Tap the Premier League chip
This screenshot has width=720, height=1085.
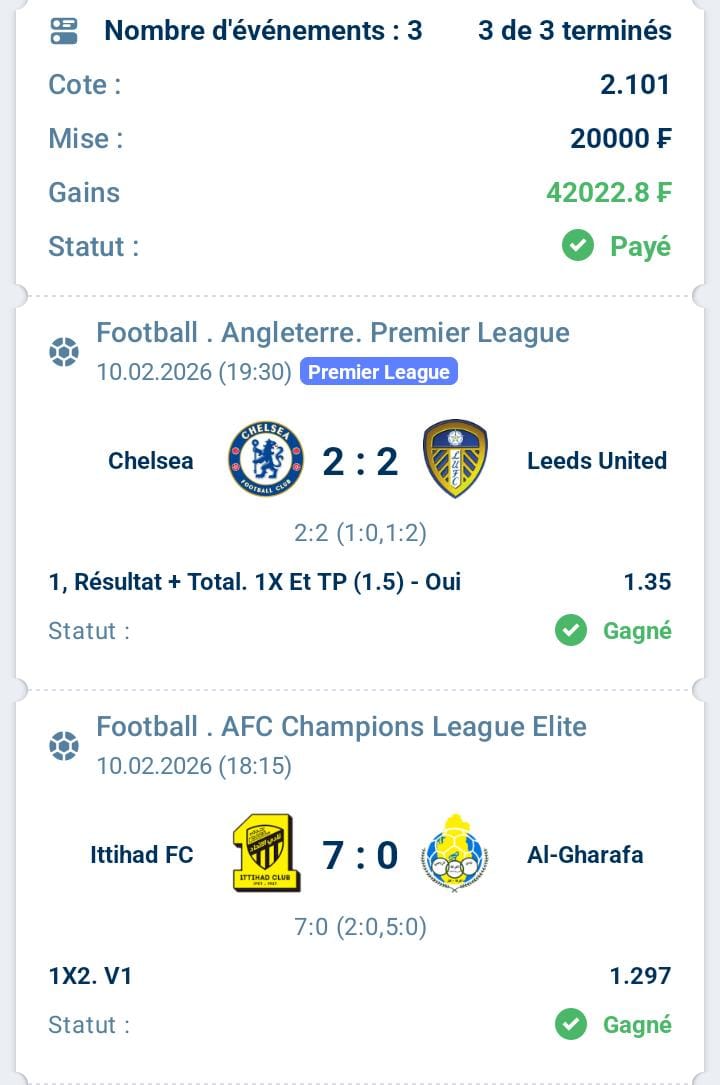[378, 372]
